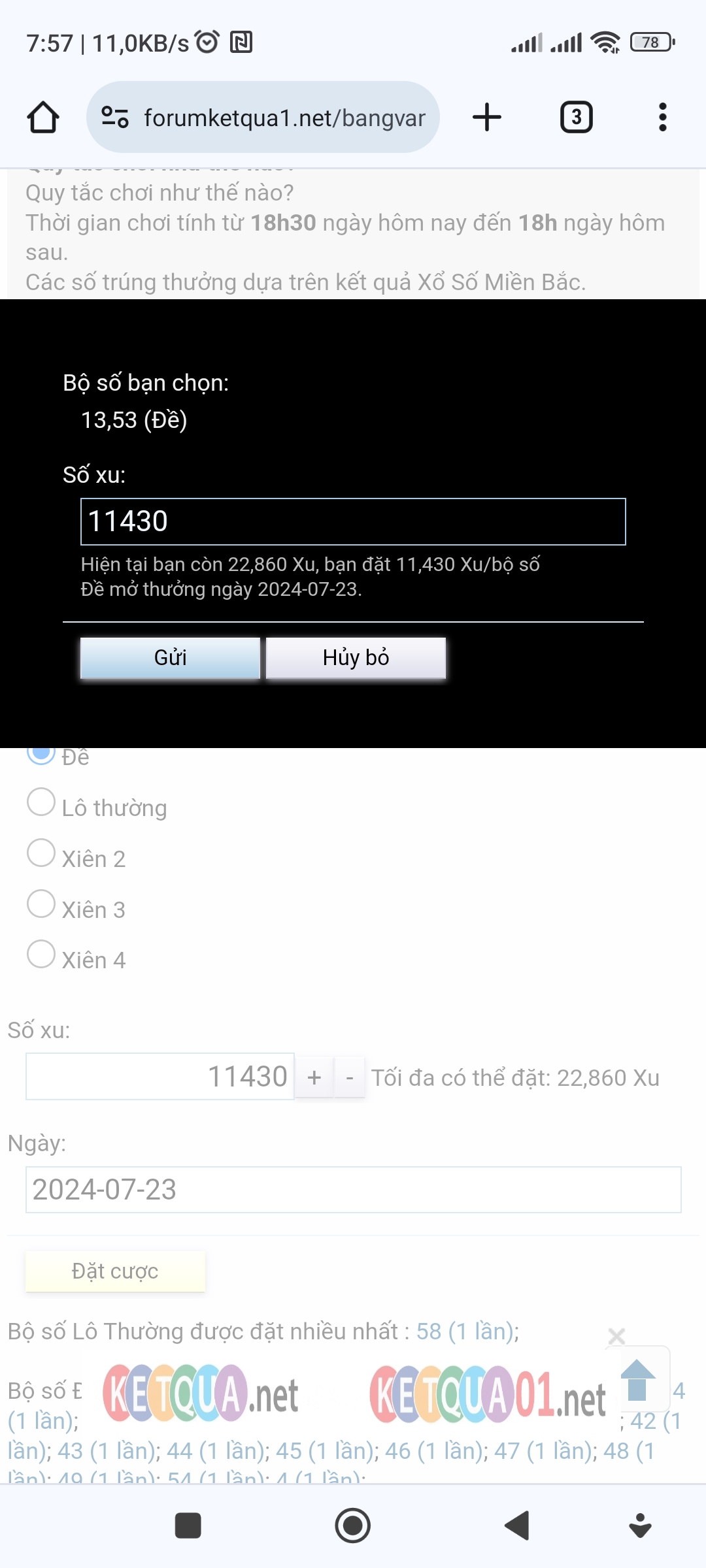Tap the Ngày date field

353,1190
